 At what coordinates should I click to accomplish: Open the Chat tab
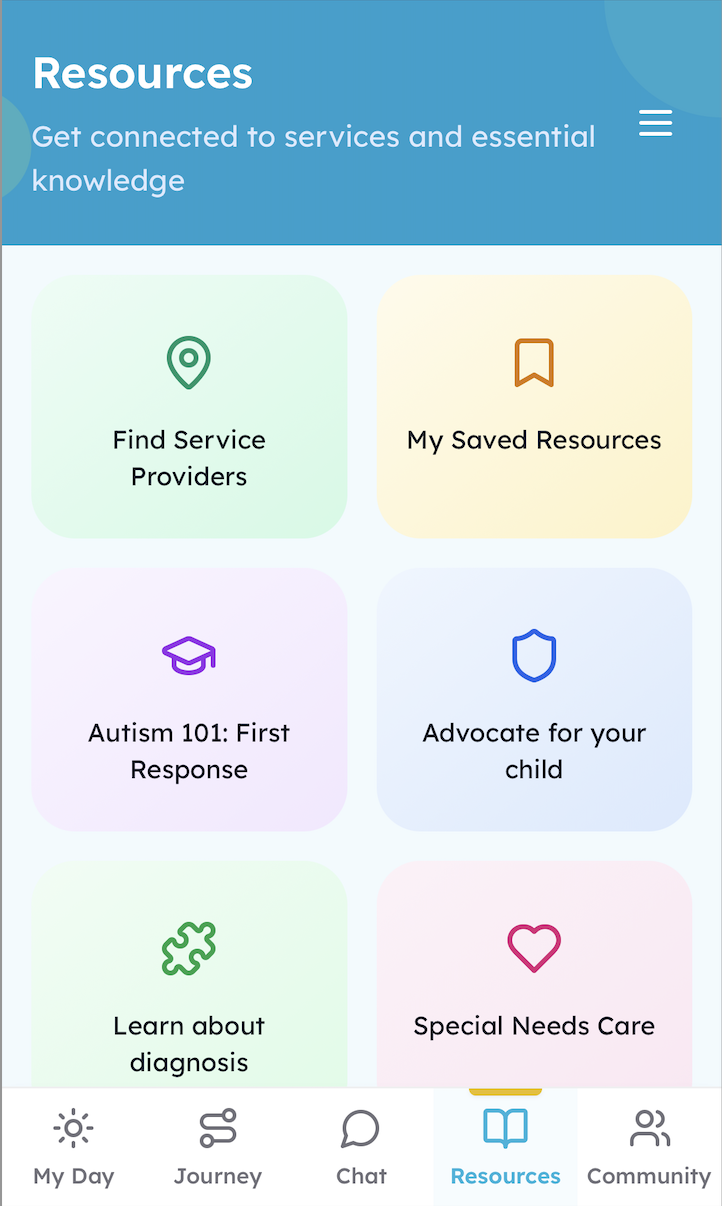[x=361, y=1148]
